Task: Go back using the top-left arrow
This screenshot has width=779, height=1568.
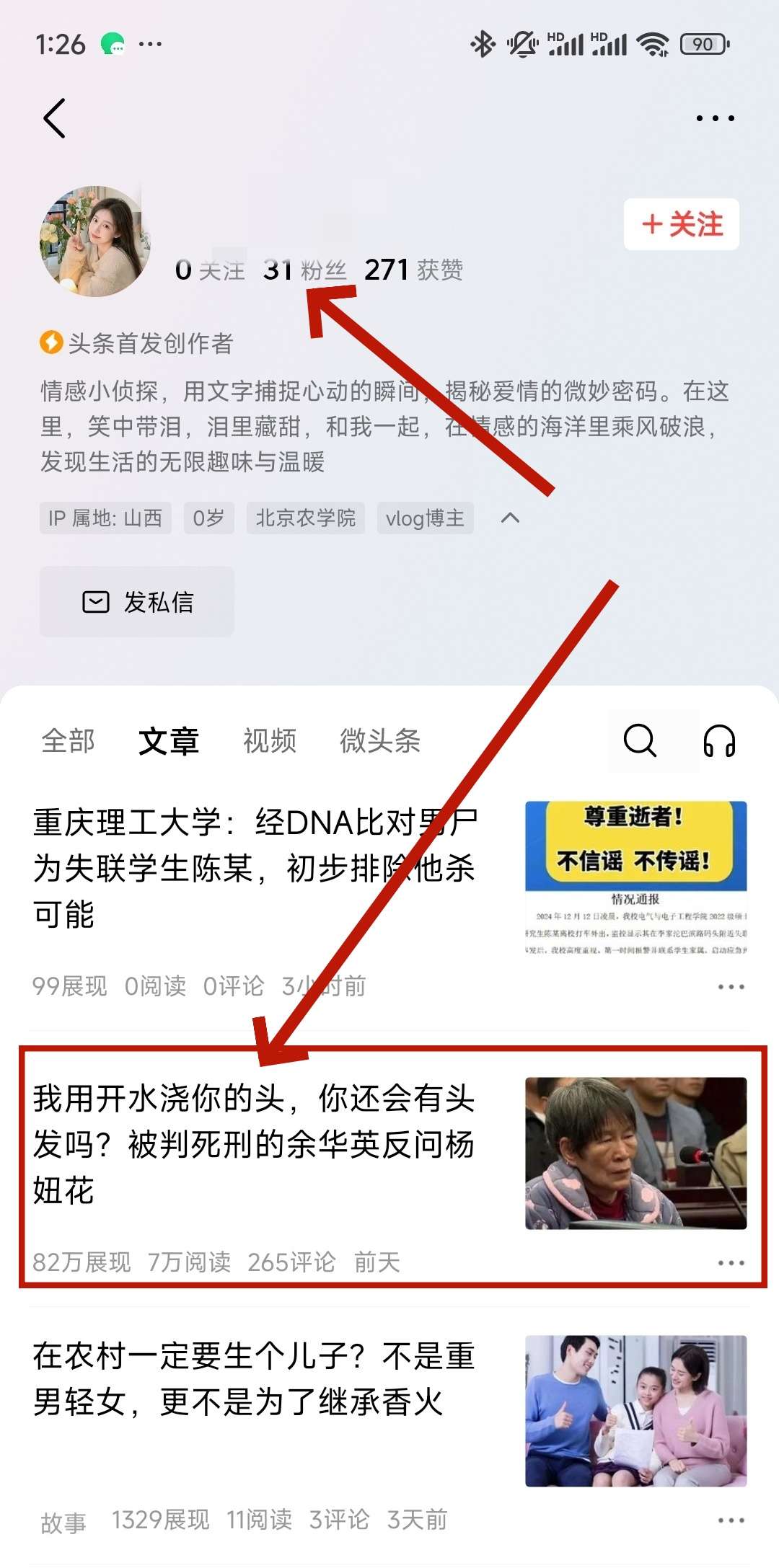Action: [x=55, y=118]
